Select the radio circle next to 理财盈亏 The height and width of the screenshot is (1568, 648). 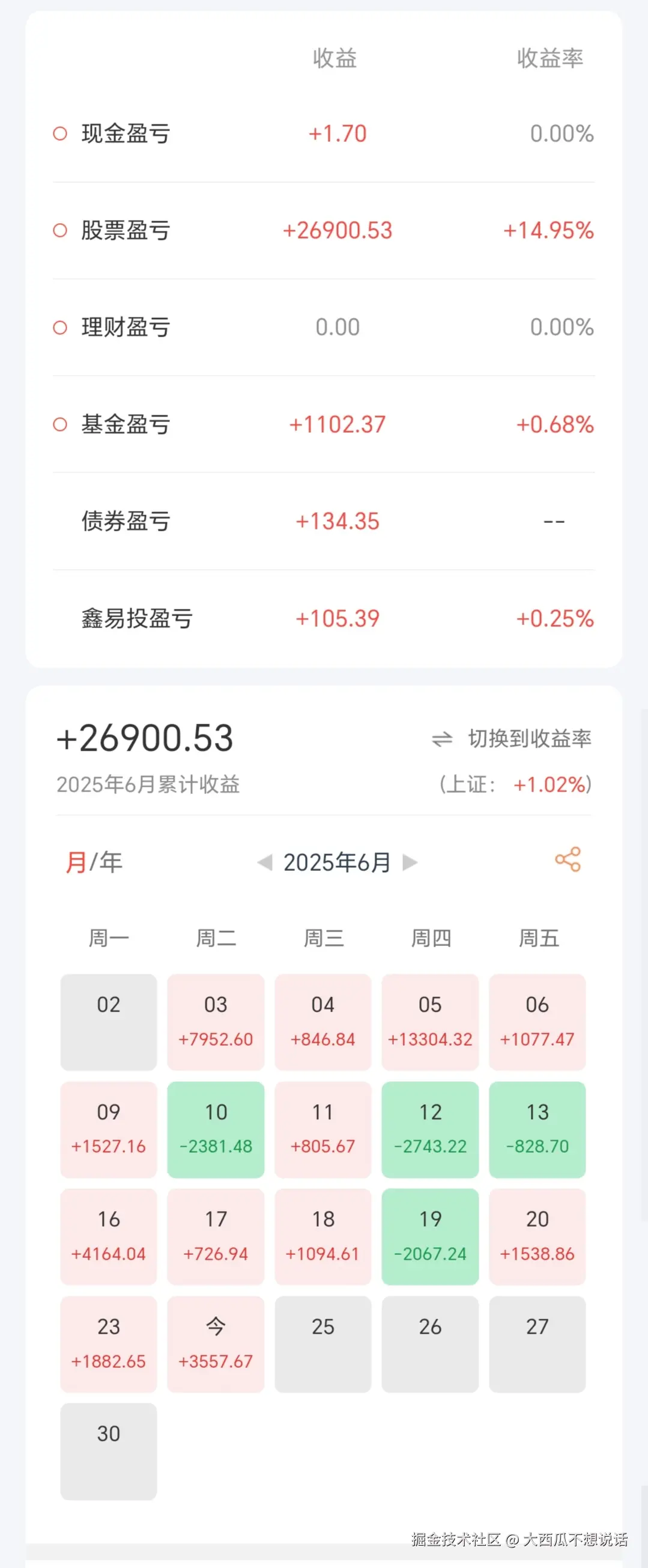click(59, 326)
